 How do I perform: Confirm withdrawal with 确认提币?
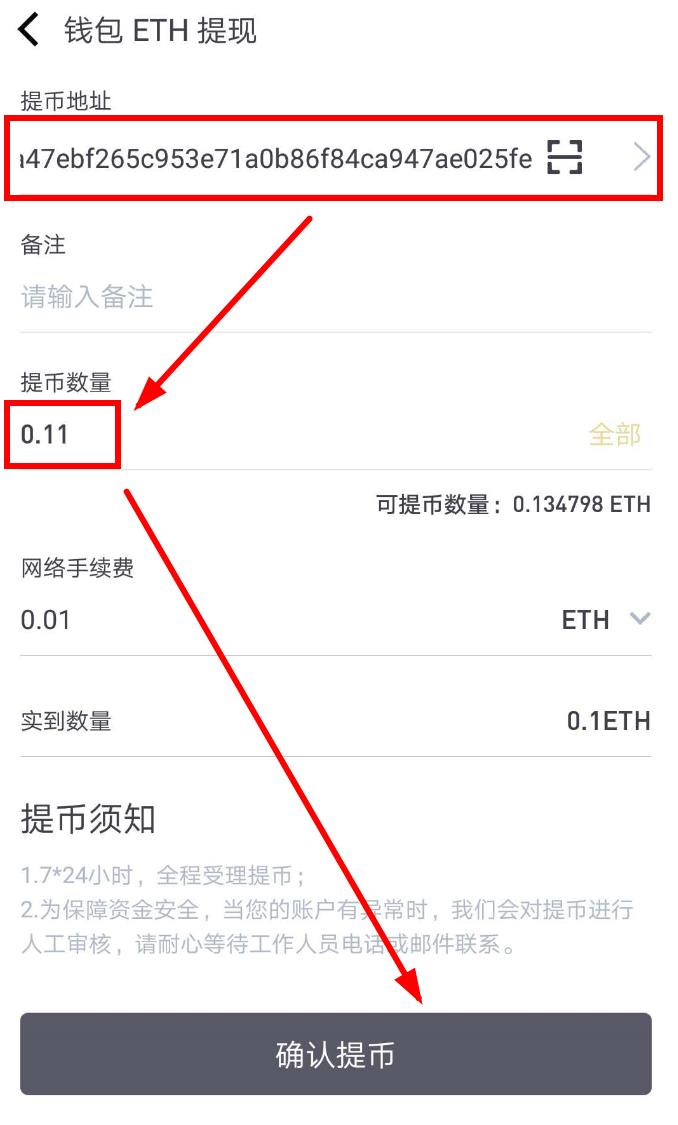click(335, 1054)
